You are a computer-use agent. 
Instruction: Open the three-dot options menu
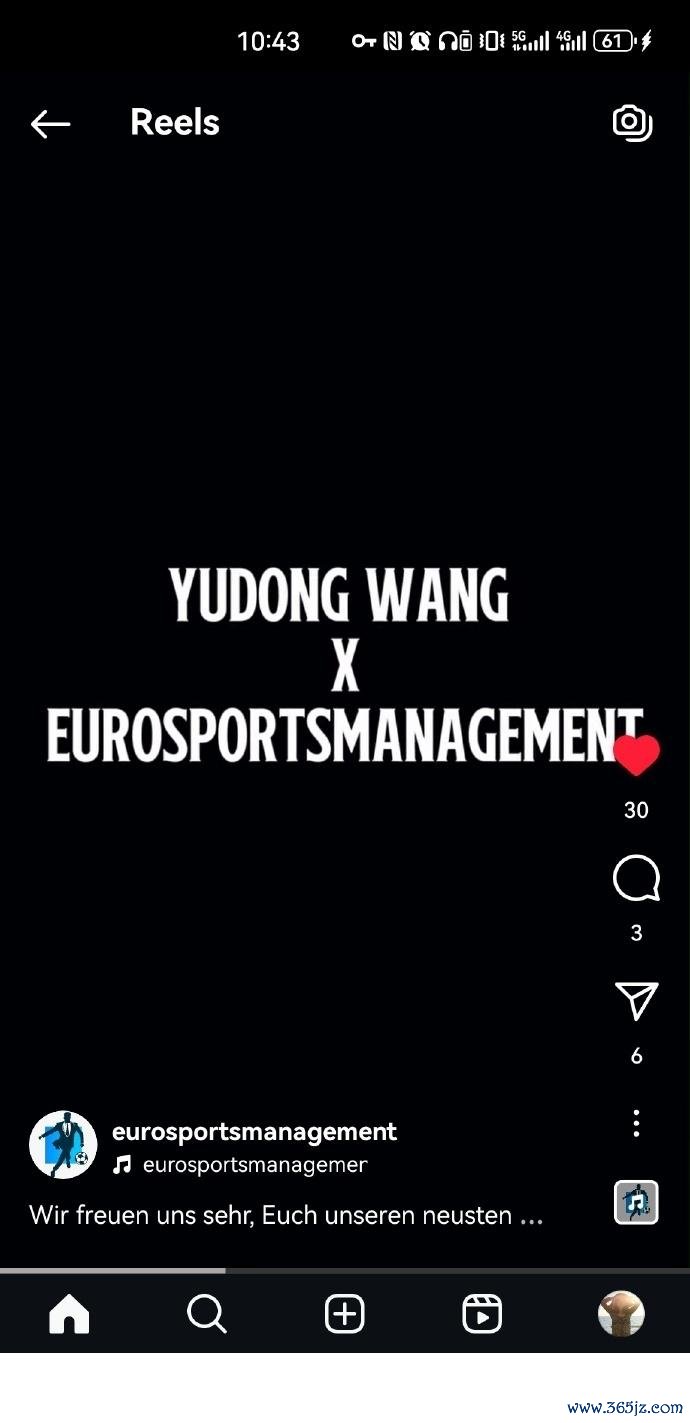[x=636, y=1123]
